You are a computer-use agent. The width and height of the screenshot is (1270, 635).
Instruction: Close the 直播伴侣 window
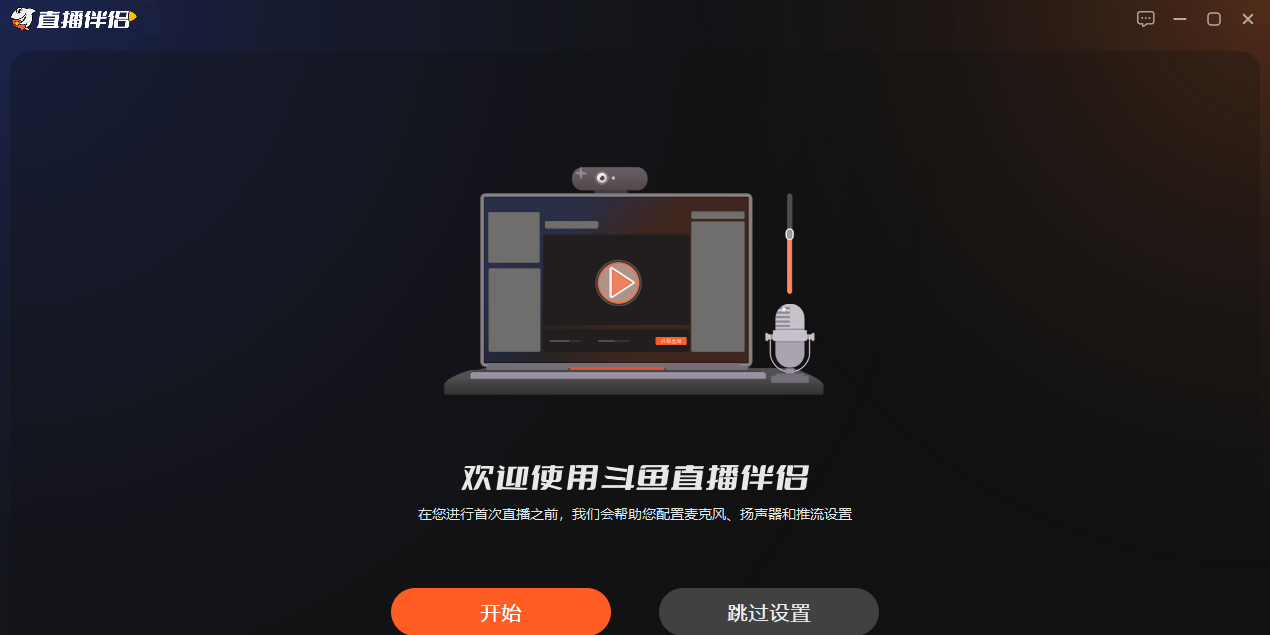1248,19
